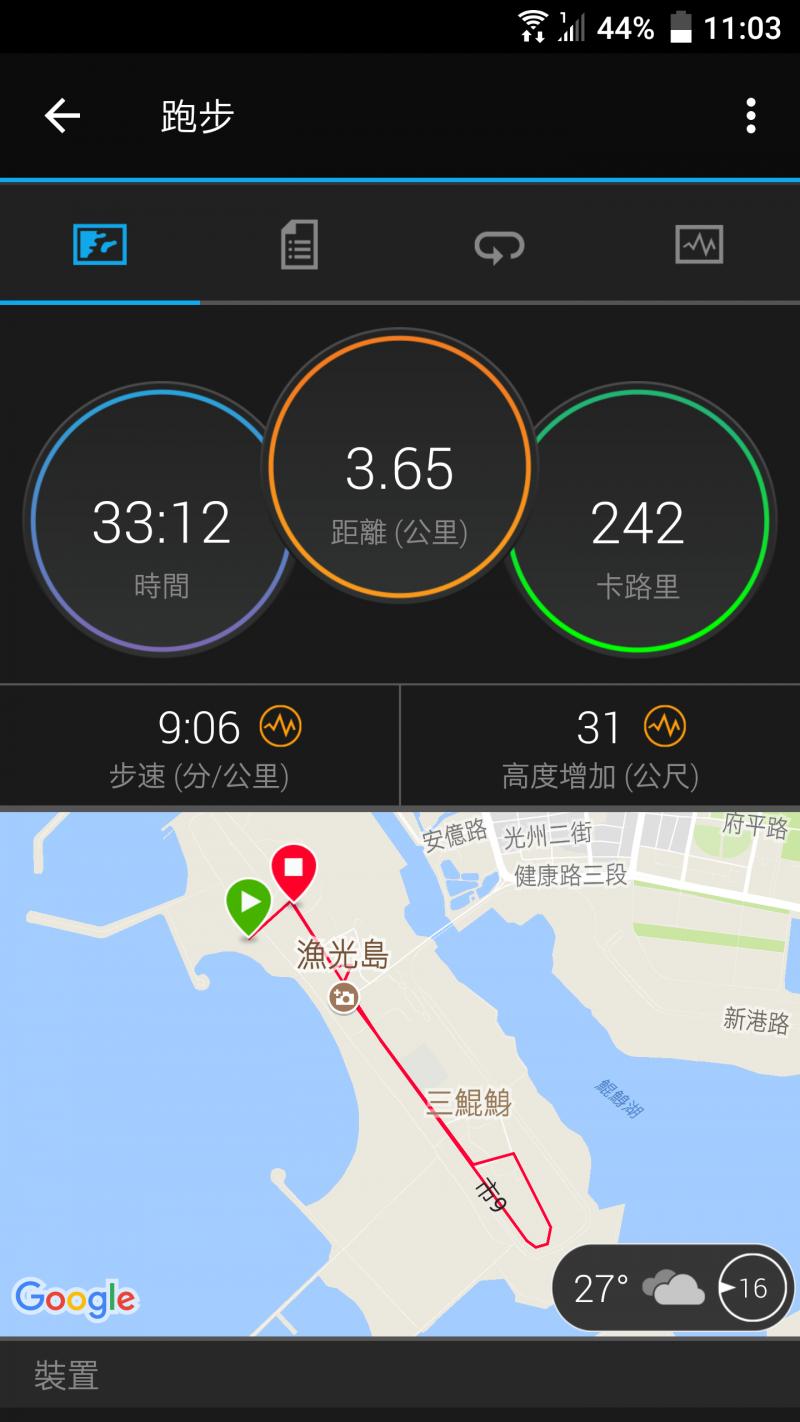Go back from the 跑步 activity screen
Screen dimensions: 800x1422
[62, 116]
